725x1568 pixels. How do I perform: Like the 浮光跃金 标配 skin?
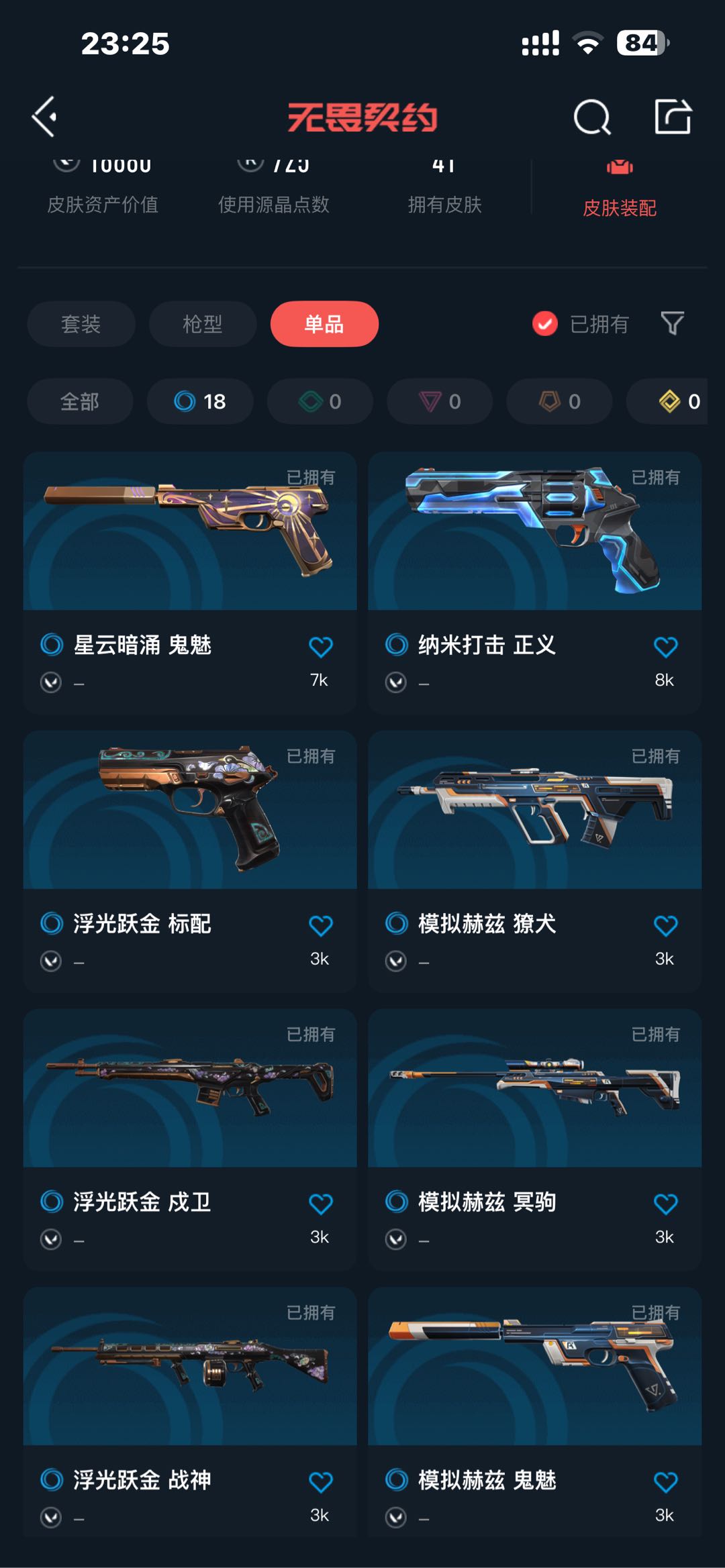point(321,926)
